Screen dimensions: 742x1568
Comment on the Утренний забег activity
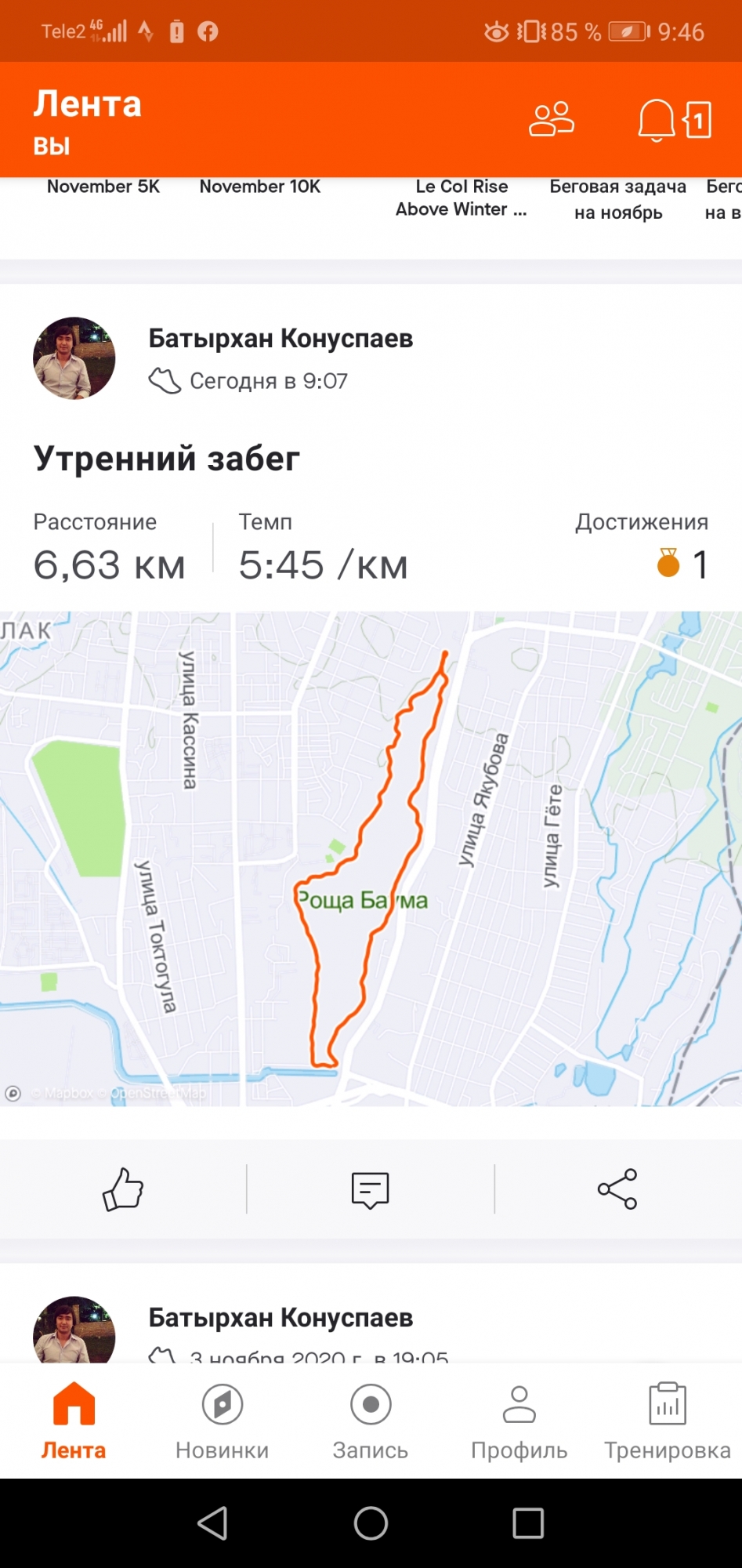(x=371, y=1189)
